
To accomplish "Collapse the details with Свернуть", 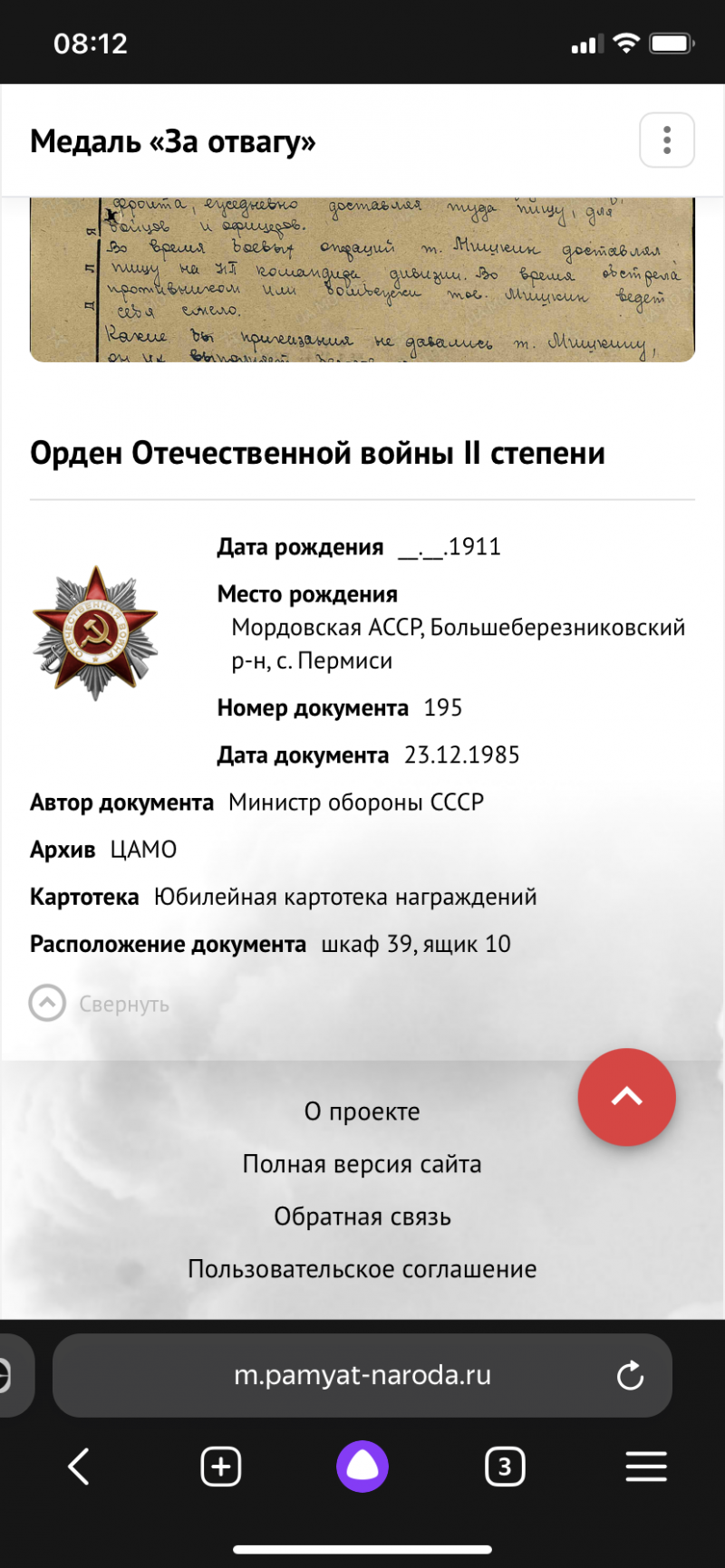I will 100,1004.
